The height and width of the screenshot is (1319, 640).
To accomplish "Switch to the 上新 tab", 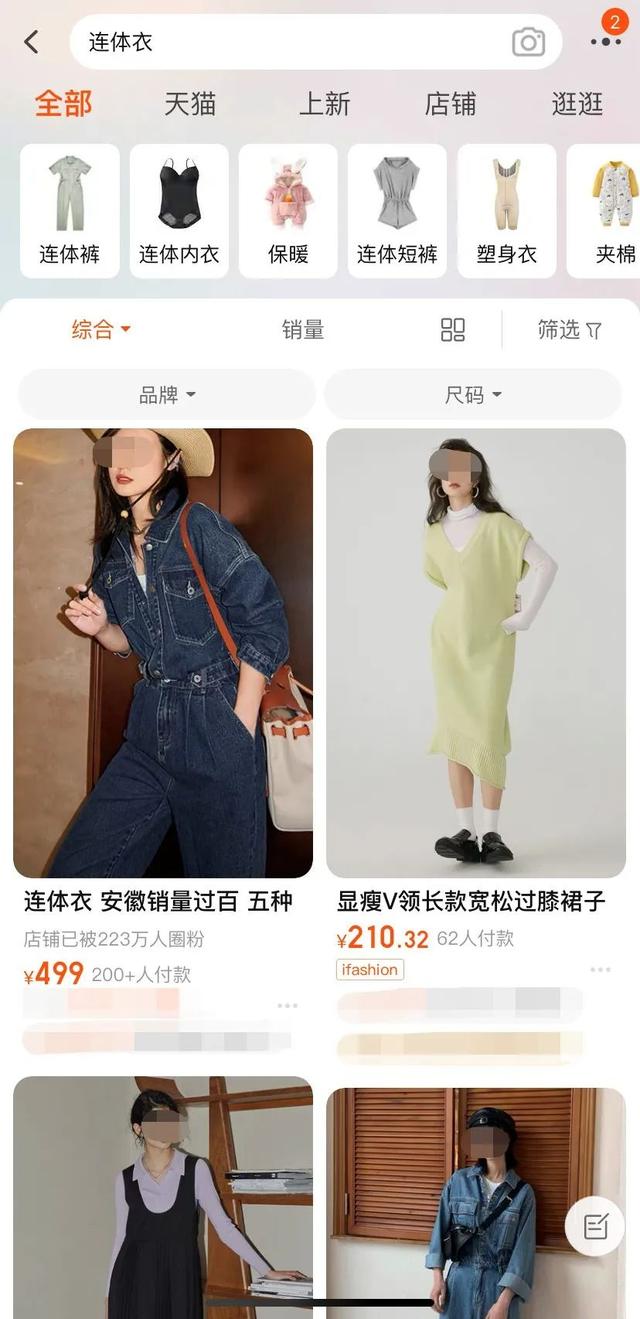I will [x=324, y=103].
